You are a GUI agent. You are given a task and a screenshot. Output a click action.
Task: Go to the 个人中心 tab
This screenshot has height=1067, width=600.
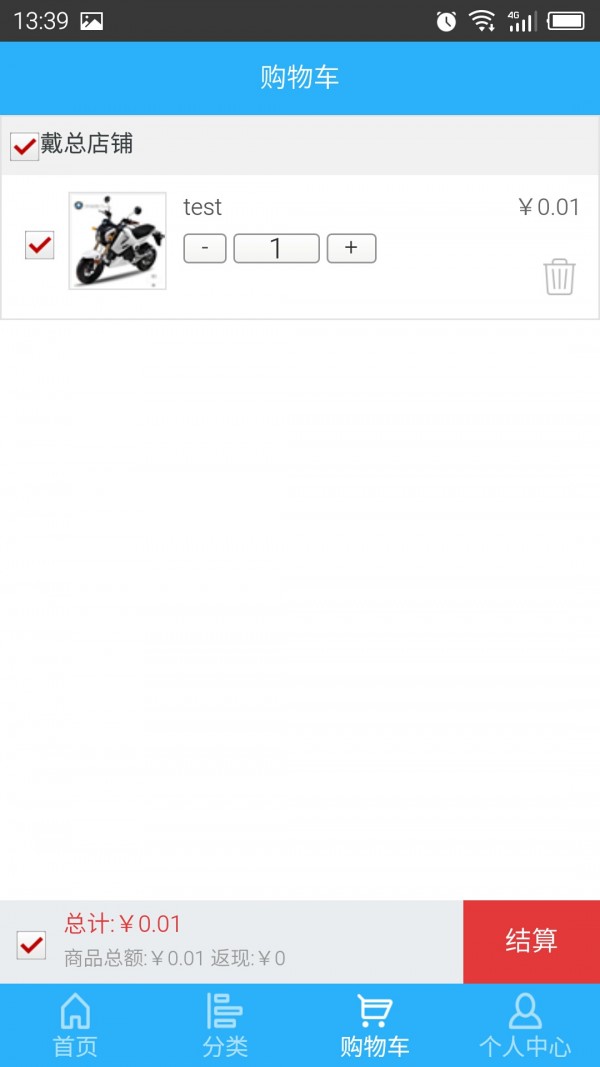point(525,1026)
